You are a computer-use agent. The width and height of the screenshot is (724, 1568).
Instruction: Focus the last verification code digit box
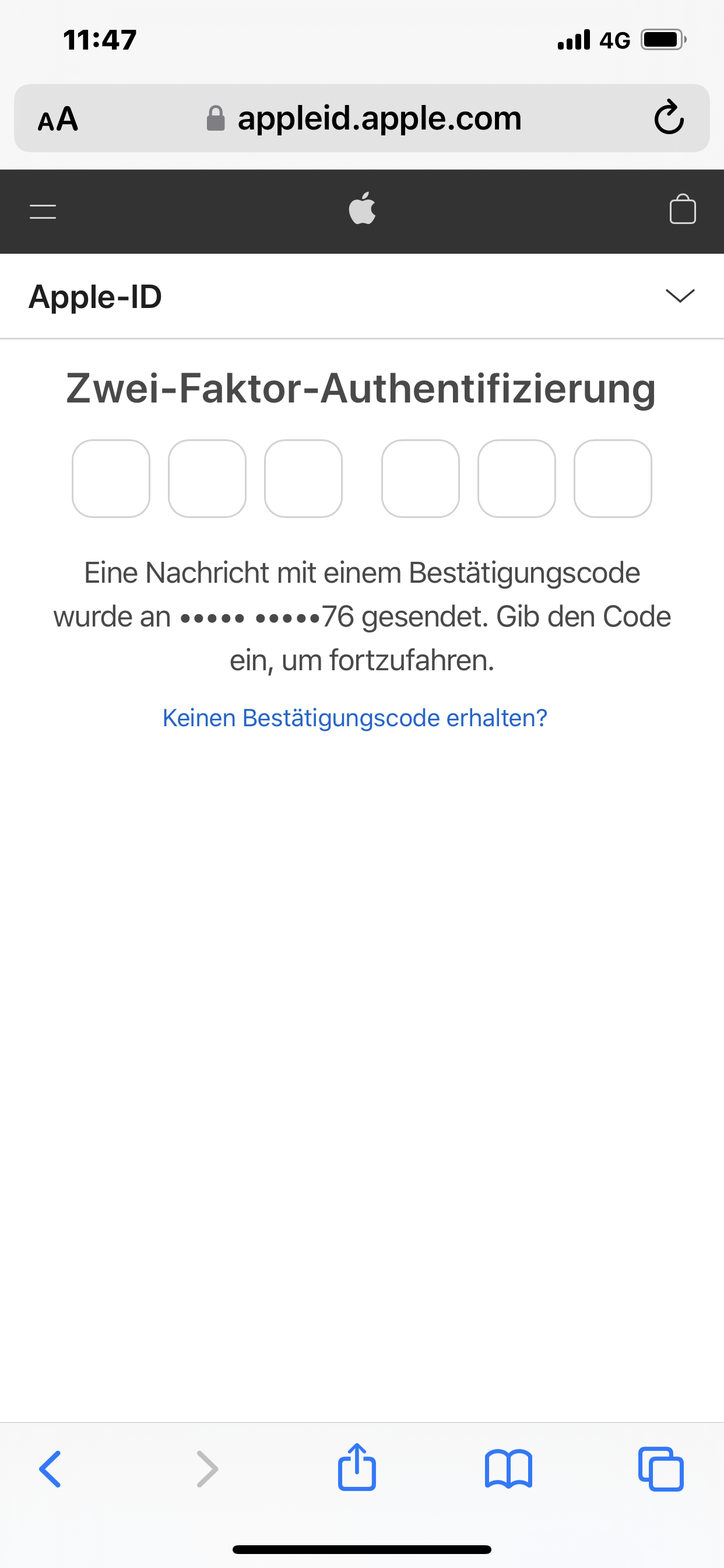tap(612, 479)
